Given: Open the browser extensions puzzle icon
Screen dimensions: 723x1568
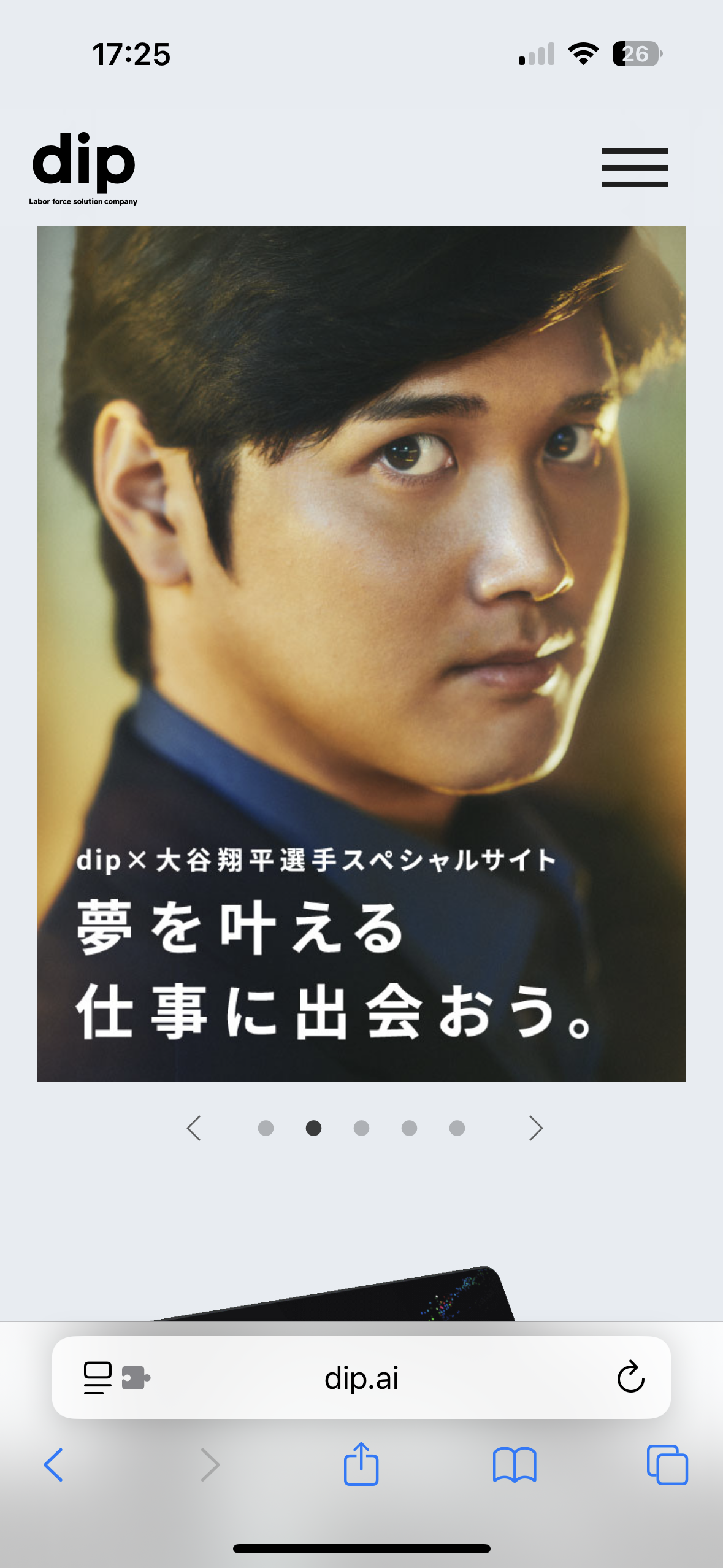Looking at the screenshot, I should pos(136,1377).
